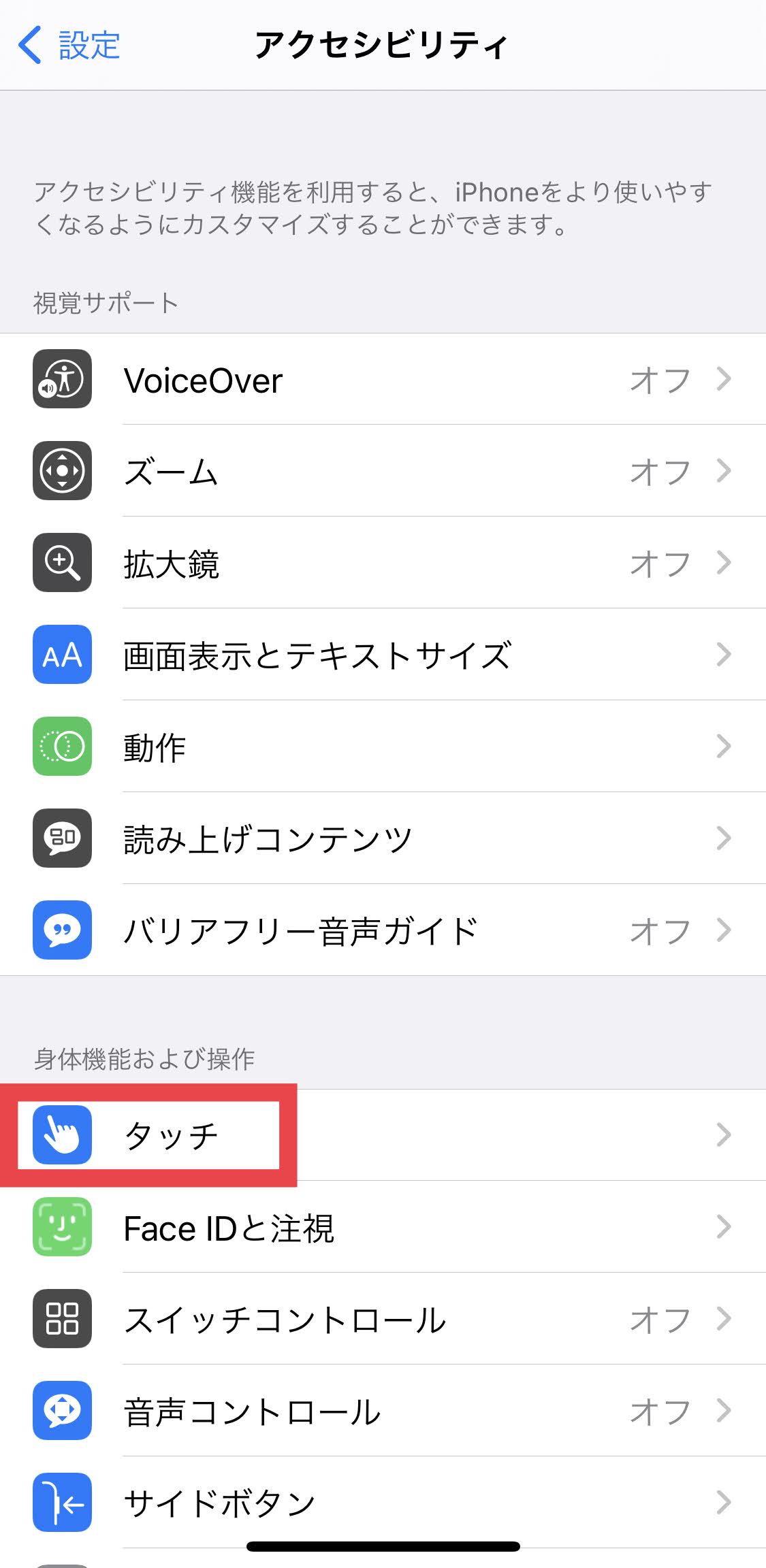Open the ズーム setting
The image size is (766, 1568).
coord(381,471)
